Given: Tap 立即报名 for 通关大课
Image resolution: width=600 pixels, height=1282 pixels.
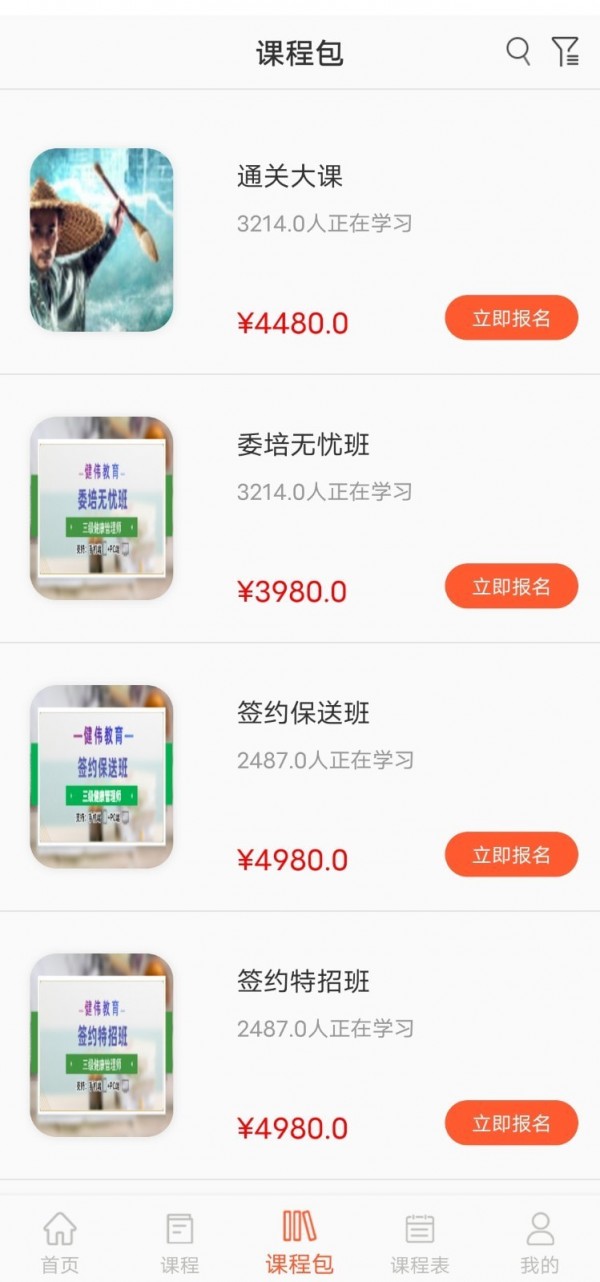Looking at the screenshot, I should click(x=511, y=318).
